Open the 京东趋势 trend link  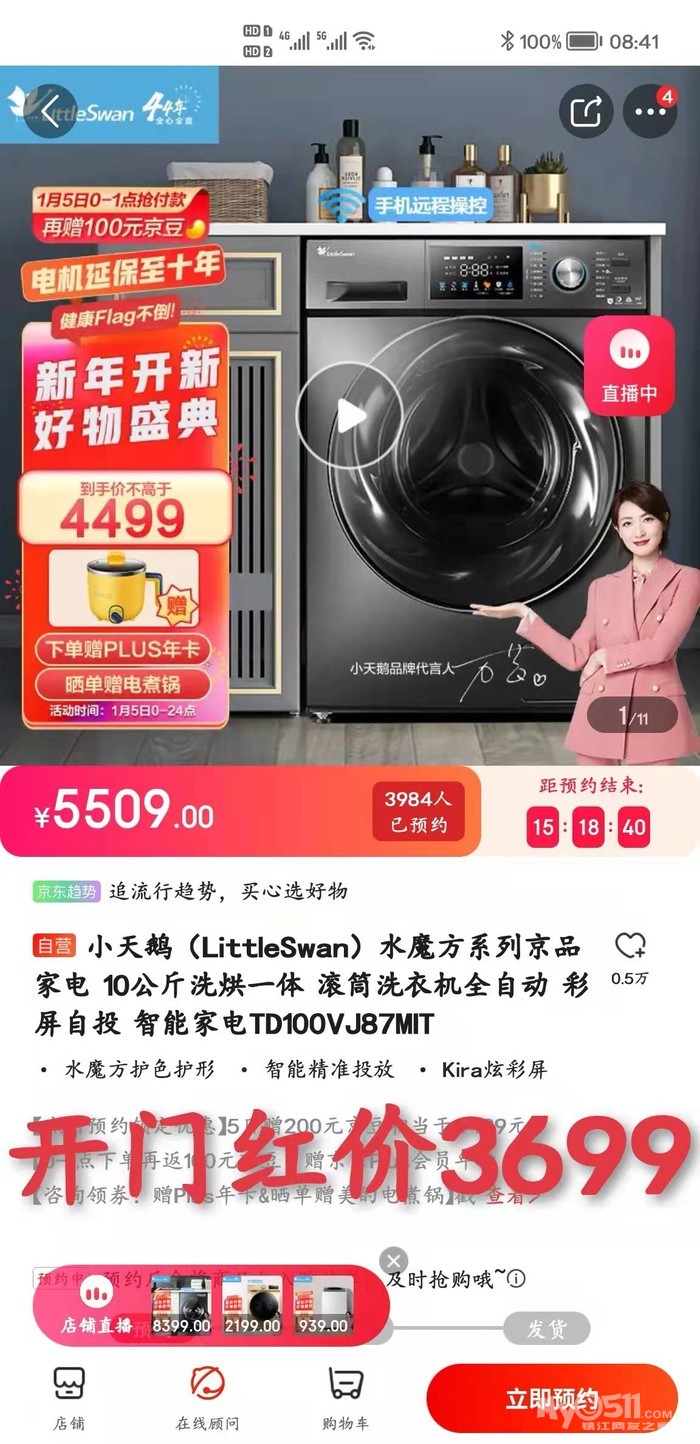pos(67,891)
